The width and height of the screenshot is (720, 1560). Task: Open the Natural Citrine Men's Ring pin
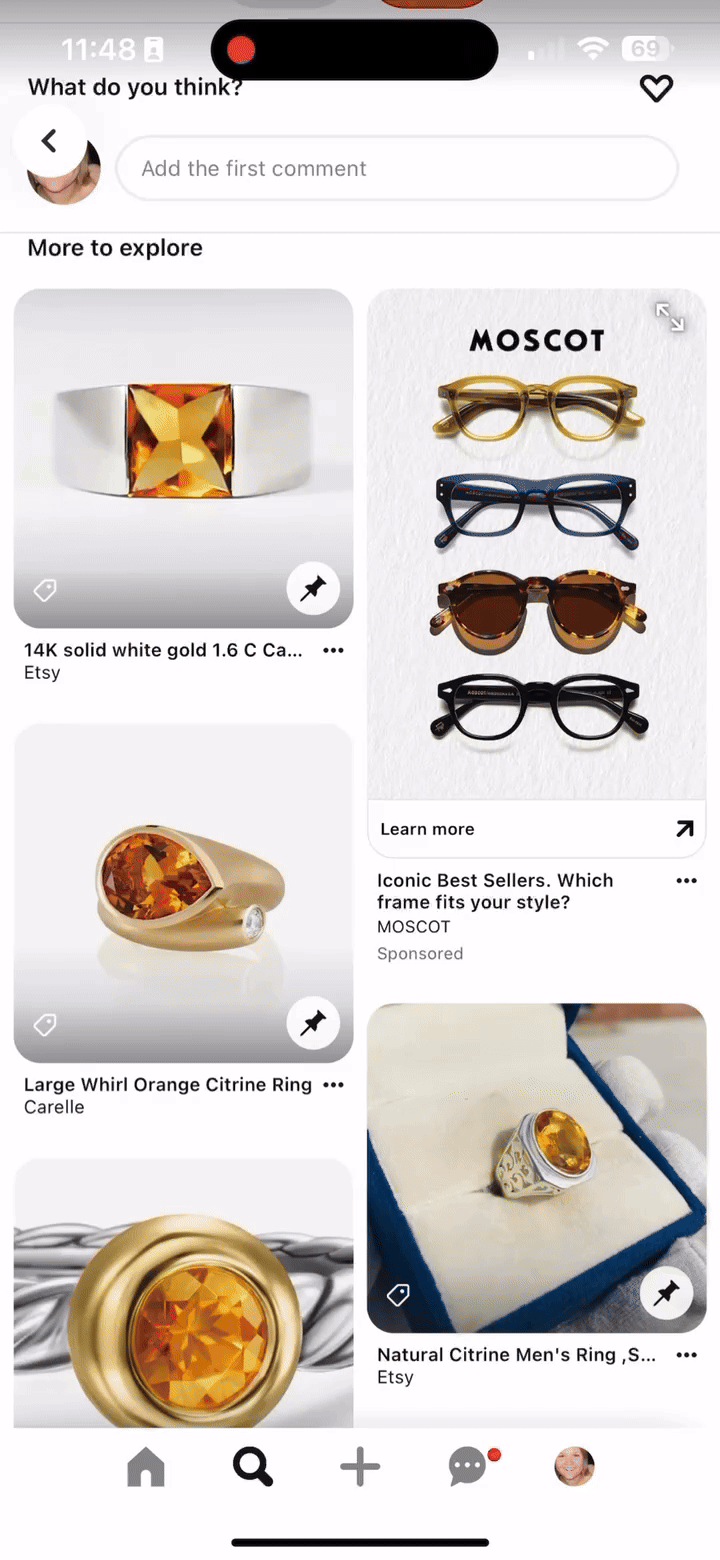(536, 1168)
